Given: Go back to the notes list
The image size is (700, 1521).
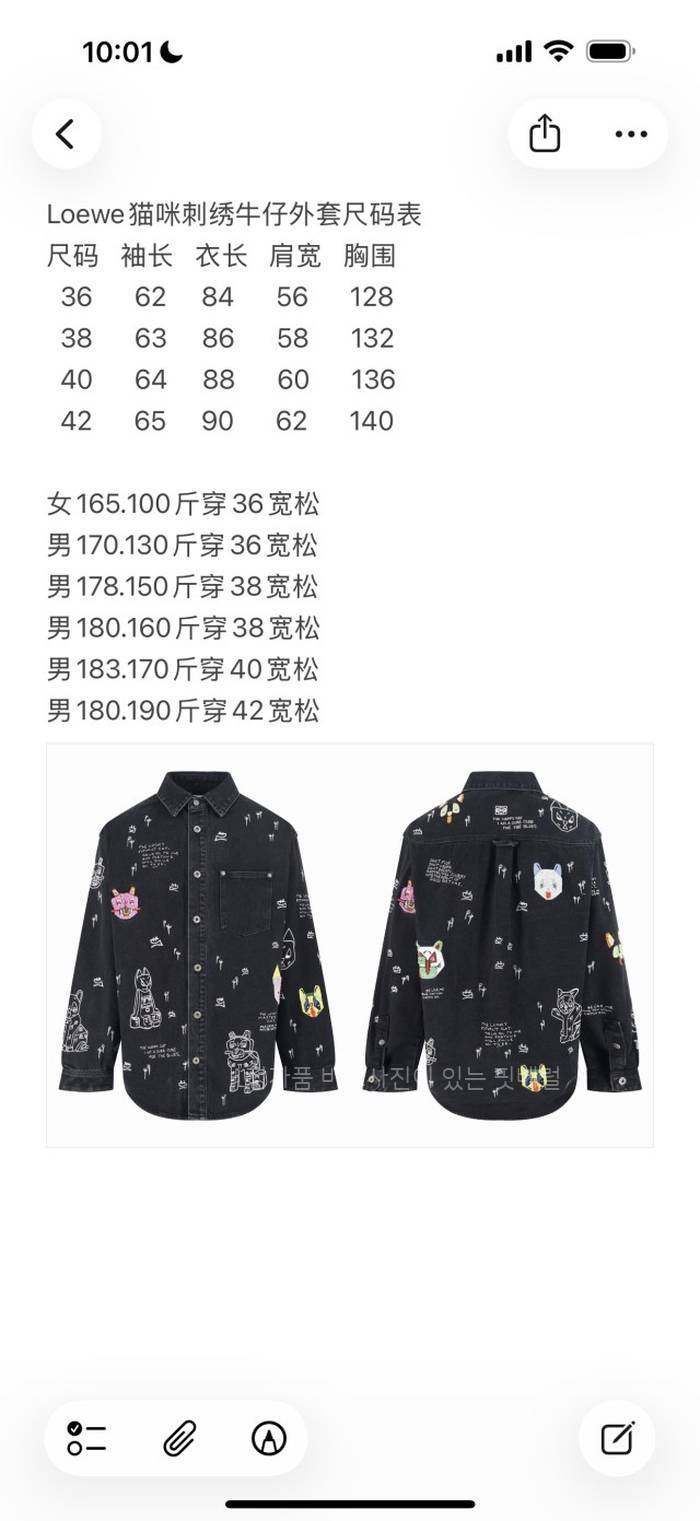Looking at the screenshot, I should [x=66, y=134].
